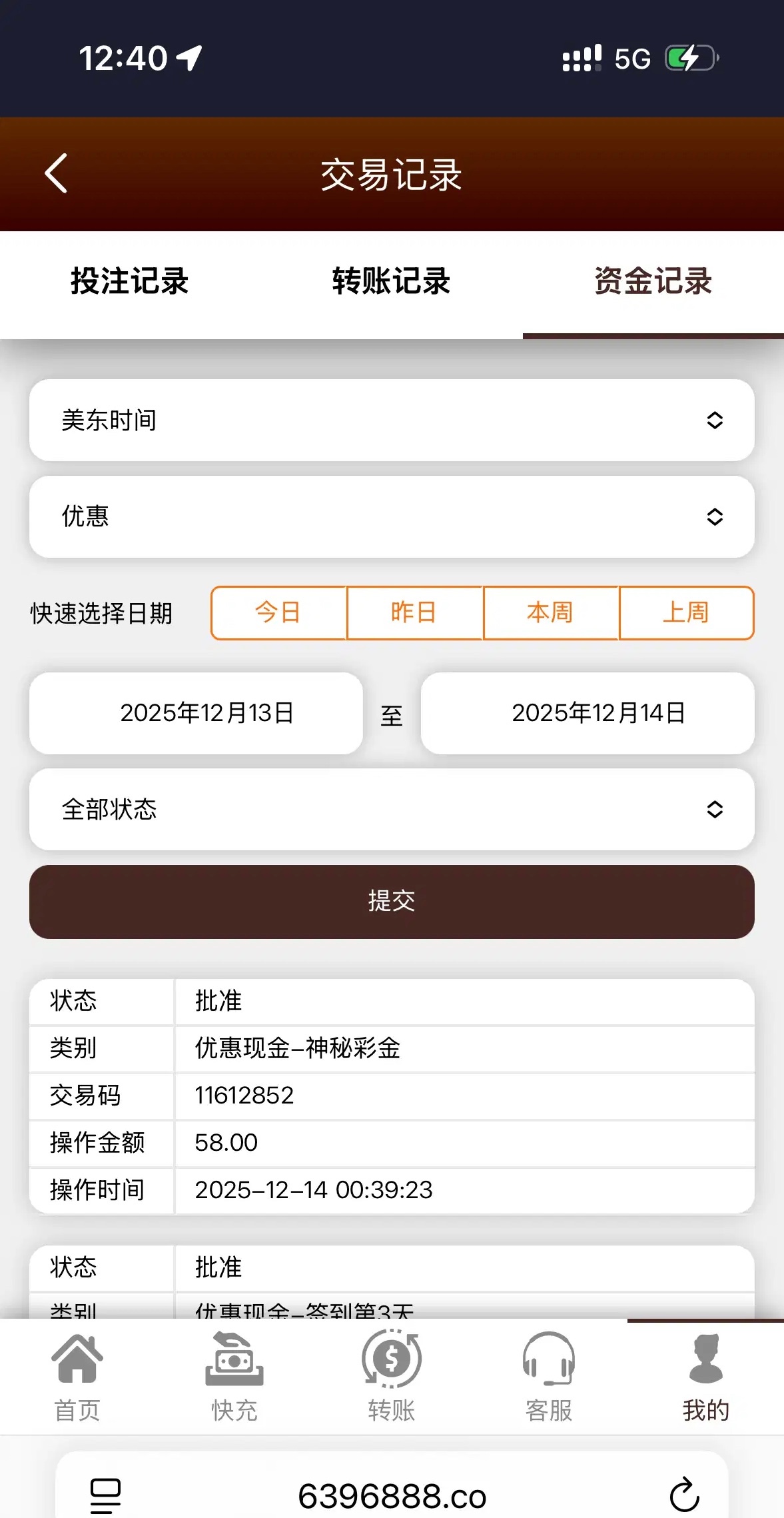Choose 昨日 quick date
Viewport: 784px width, 1518px height.
tap(414, 612)
